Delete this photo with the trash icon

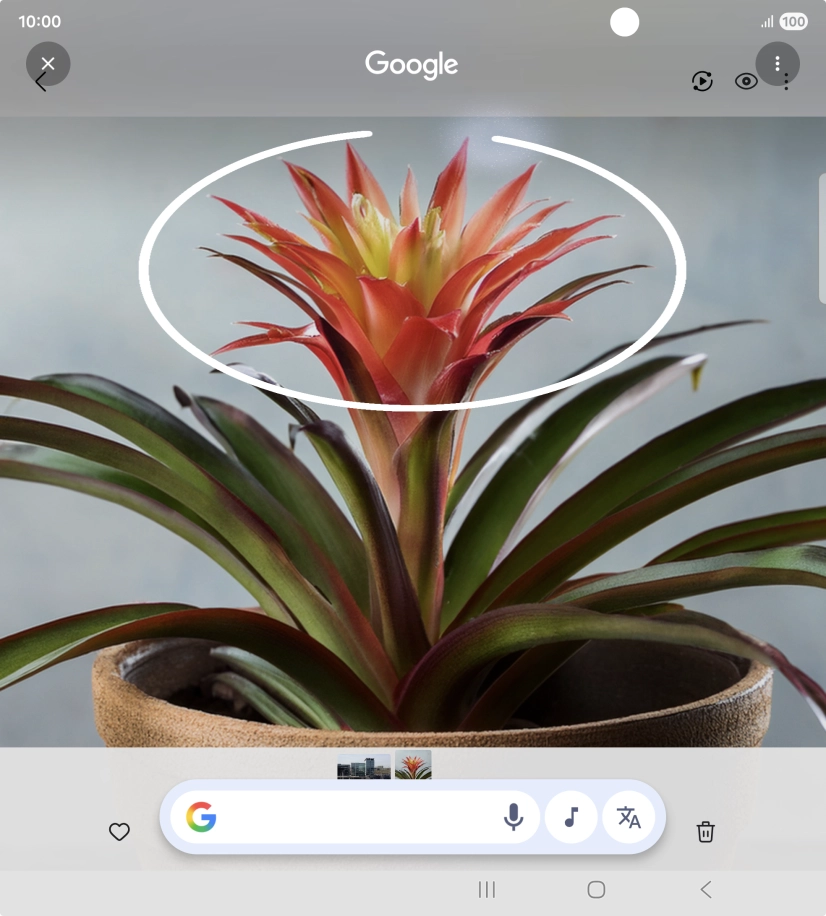pyautogui.click(x=705, y=831)
